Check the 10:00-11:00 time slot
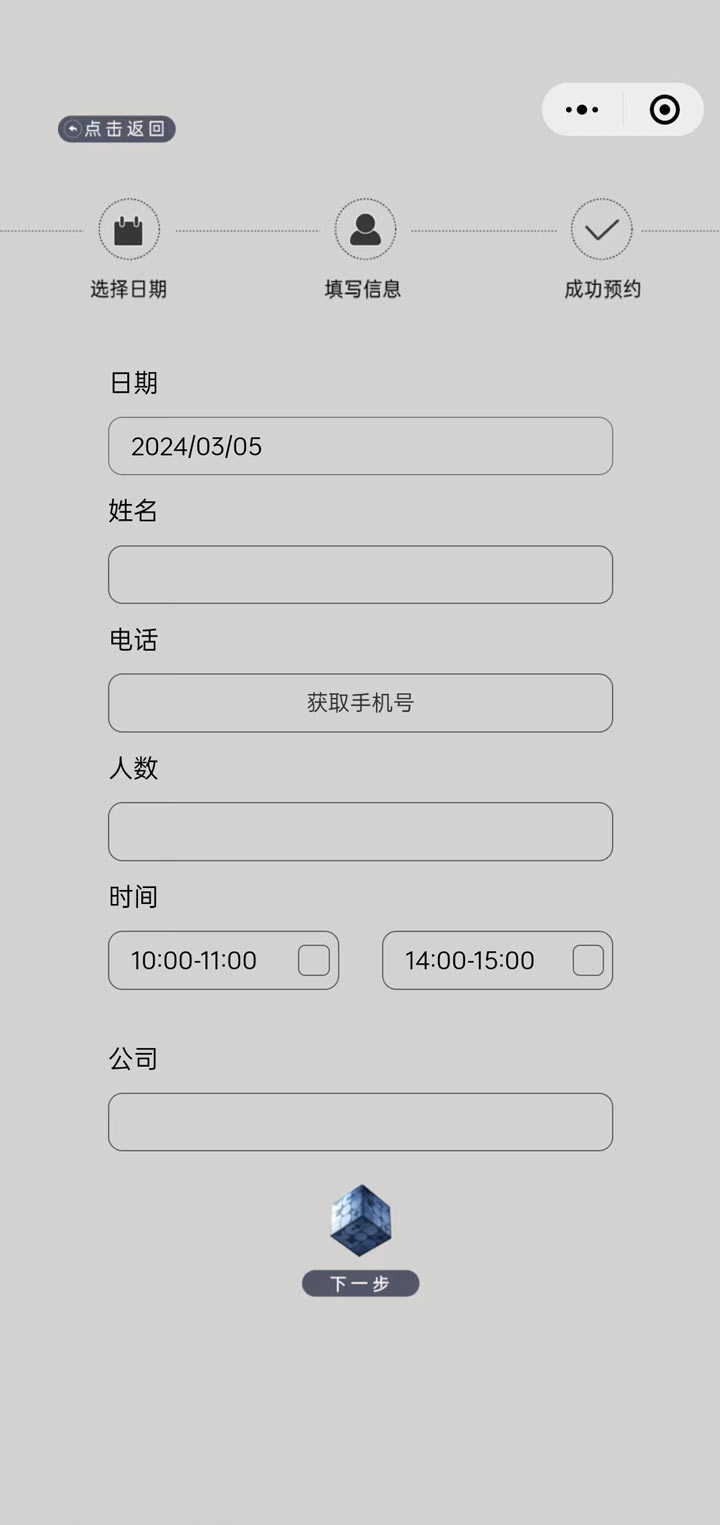This screenshot has width=720, height=1525. 313,960
